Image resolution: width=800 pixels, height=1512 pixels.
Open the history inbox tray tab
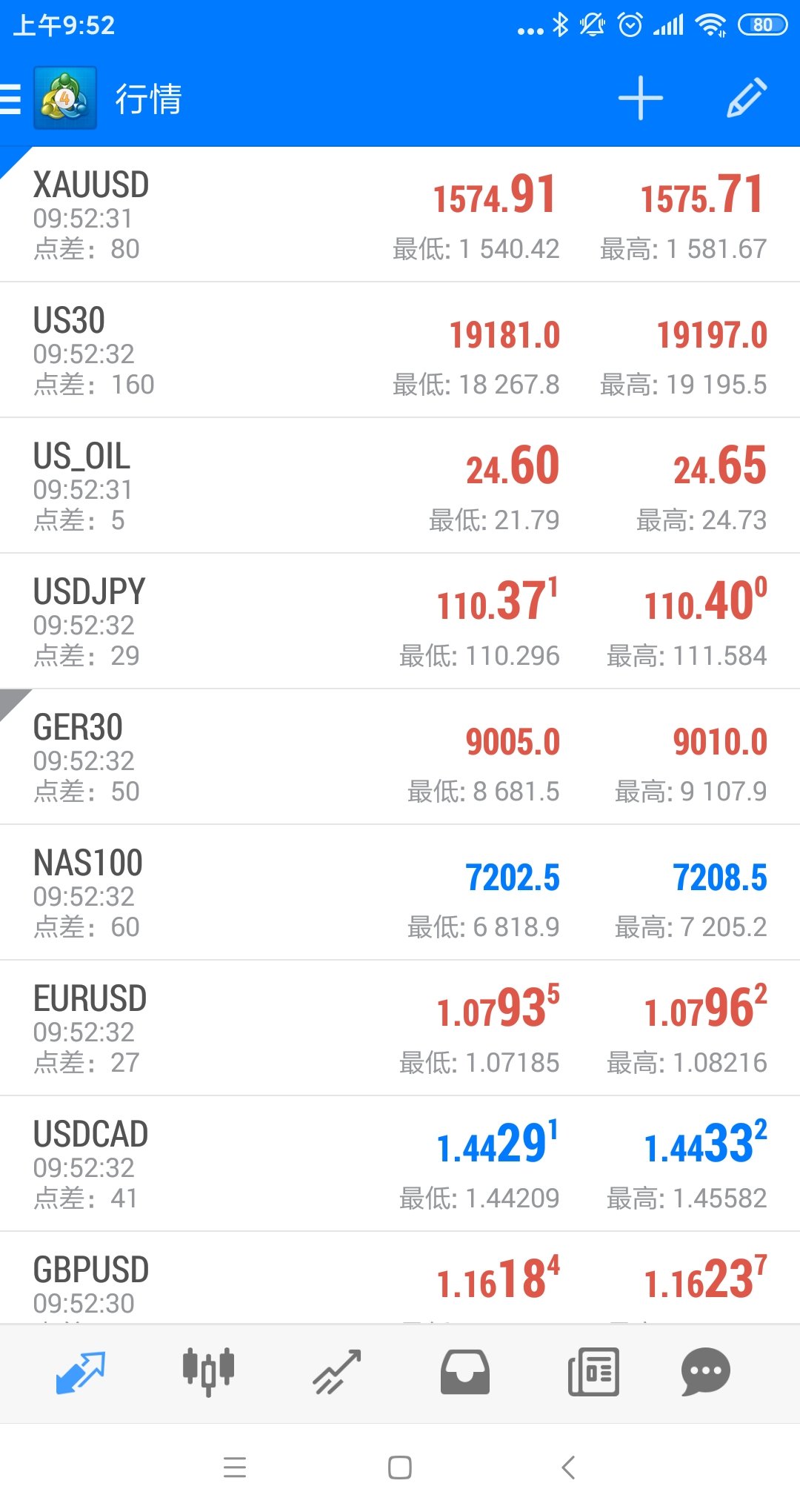pyautogui.click(x=464, y=1372)
